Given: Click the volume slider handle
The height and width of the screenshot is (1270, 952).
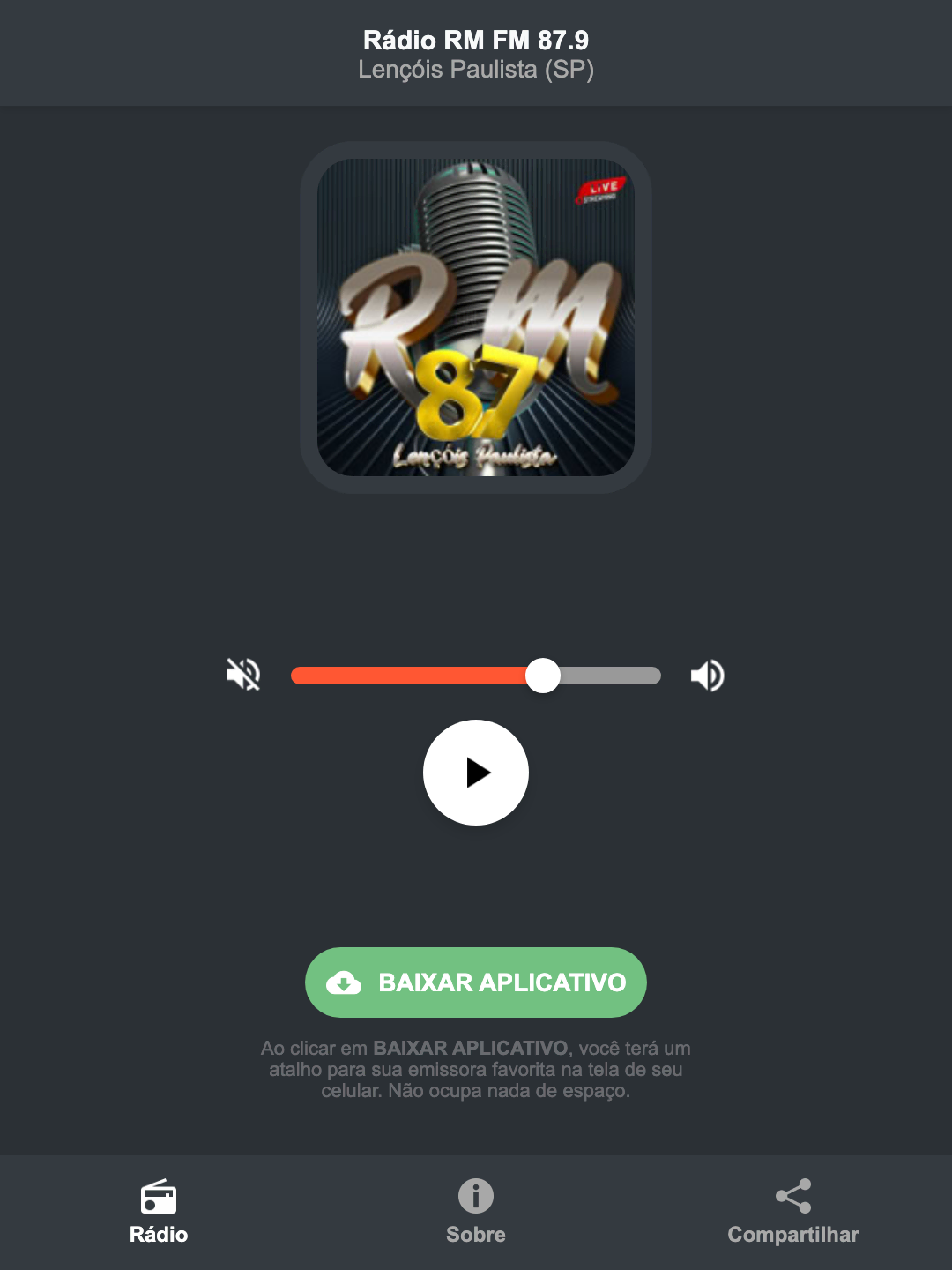Looking at the screenshot, I should tap(544, 675).
